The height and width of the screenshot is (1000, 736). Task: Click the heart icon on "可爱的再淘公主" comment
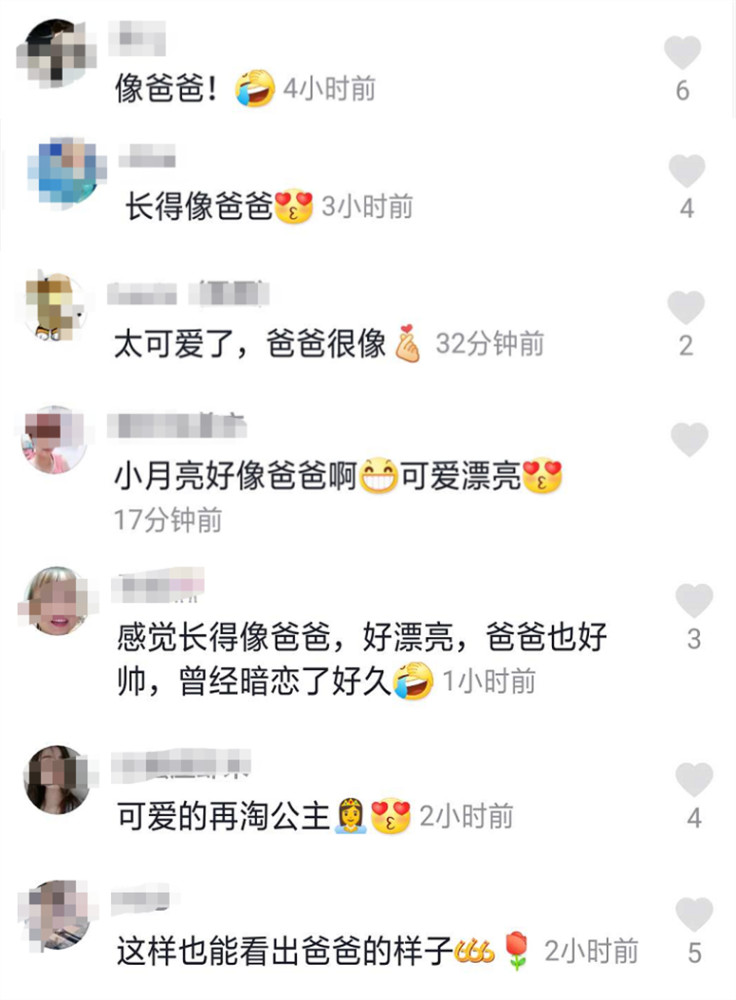[x=694, y=780]
